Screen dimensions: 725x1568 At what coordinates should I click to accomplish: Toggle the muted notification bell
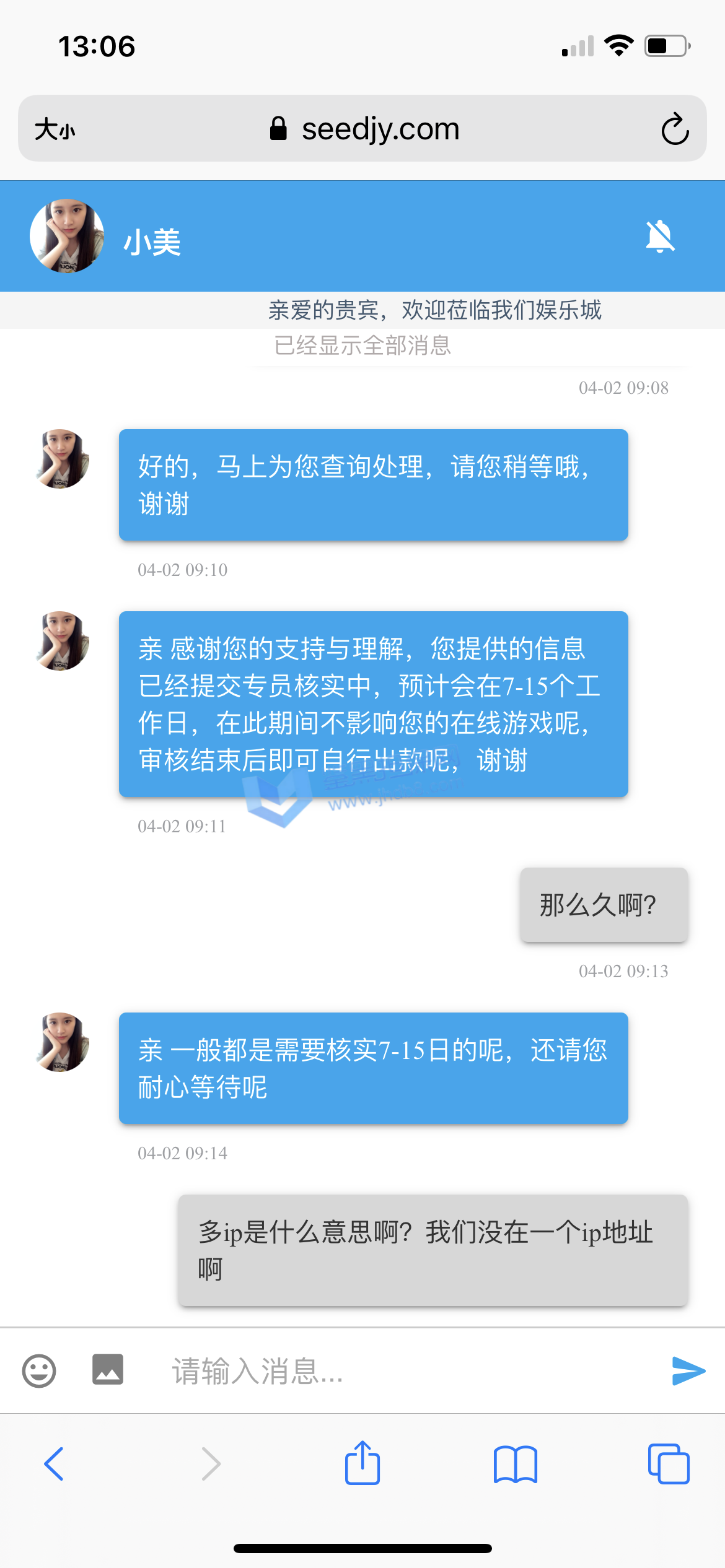pos(660,236)
